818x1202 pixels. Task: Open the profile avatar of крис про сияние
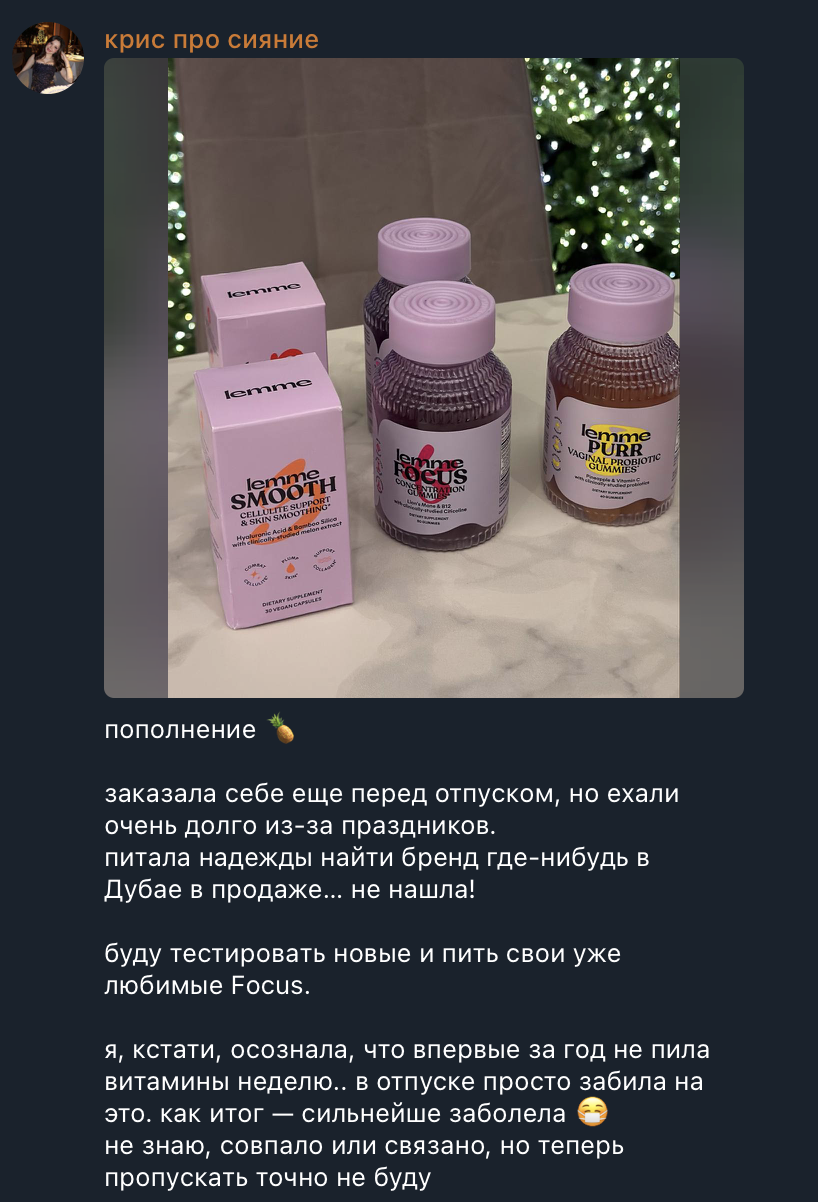[48, 58]
